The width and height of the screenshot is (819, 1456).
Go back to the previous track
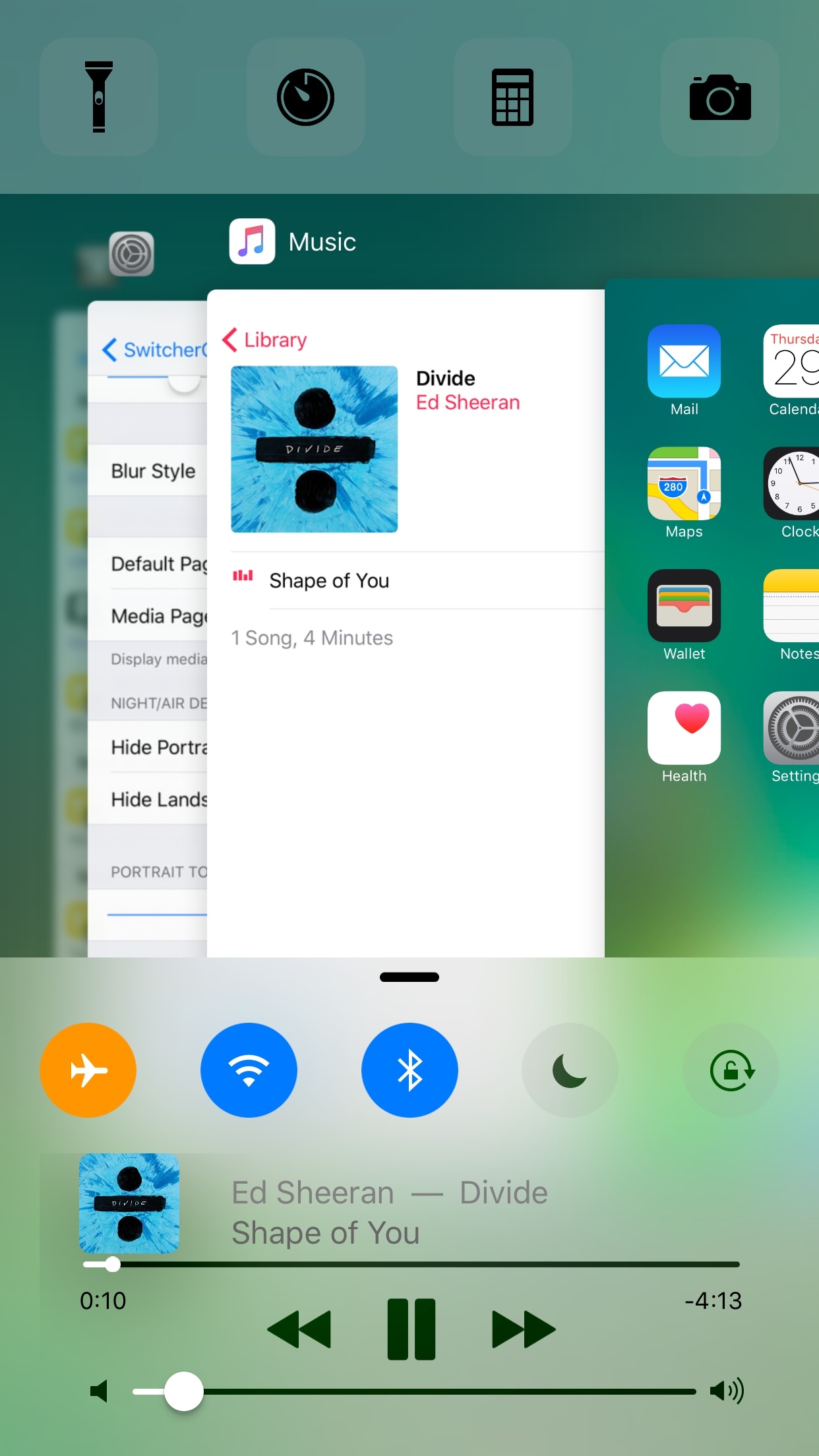click(299, 1329)
